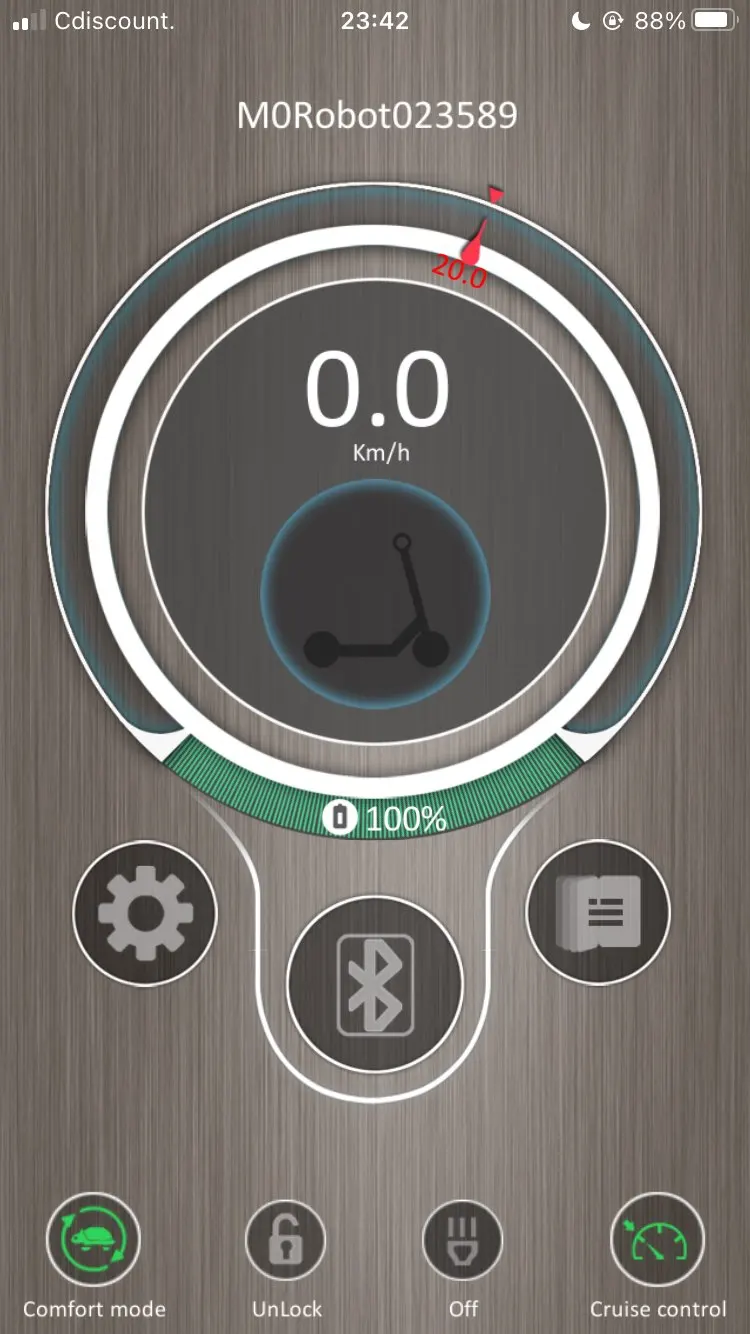Image resolution: width=750 pixels, height=1334 pixels.
Task: Open the manual book icon
Action: point(598,910)
